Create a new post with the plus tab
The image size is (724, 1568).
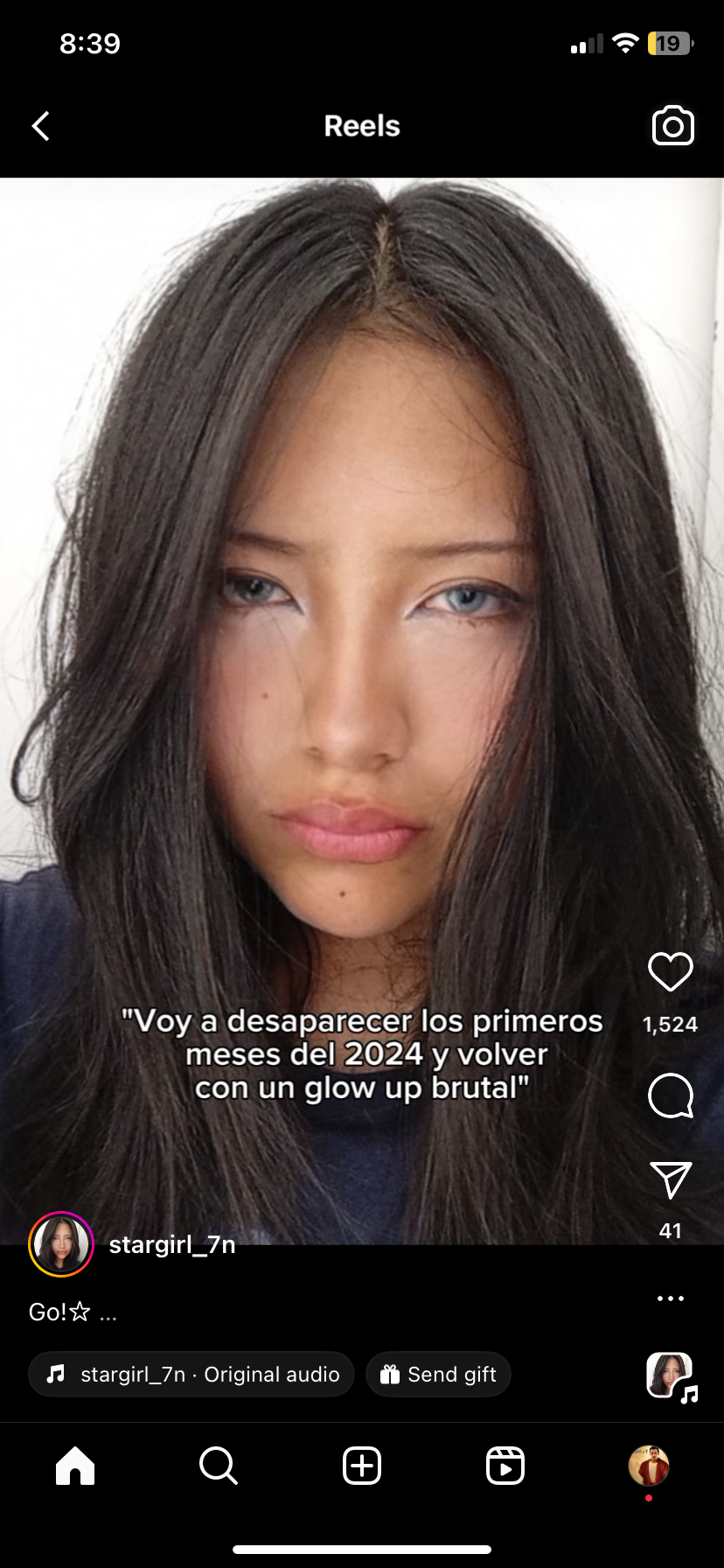tap(362, 1466)
